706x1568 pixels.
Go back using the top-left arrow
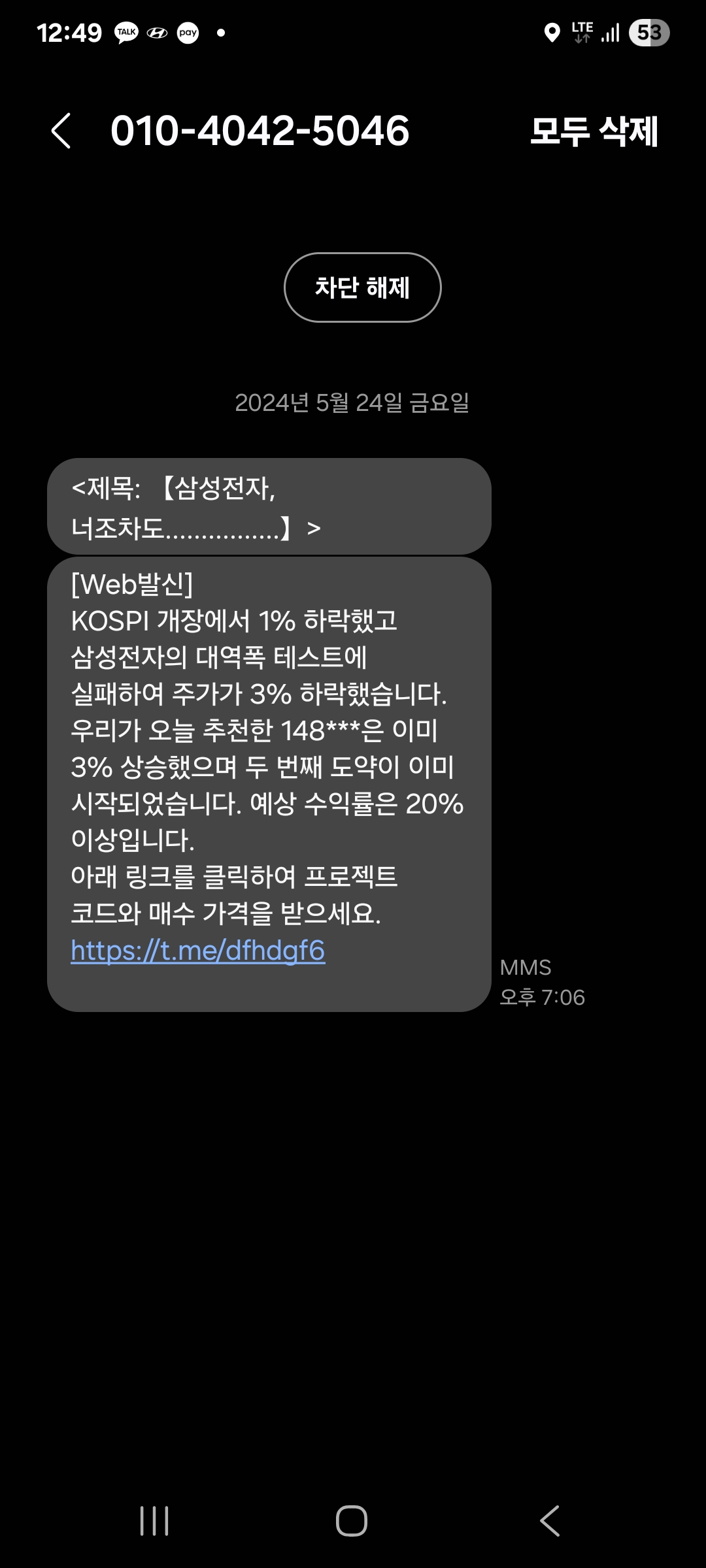[61, 131]
